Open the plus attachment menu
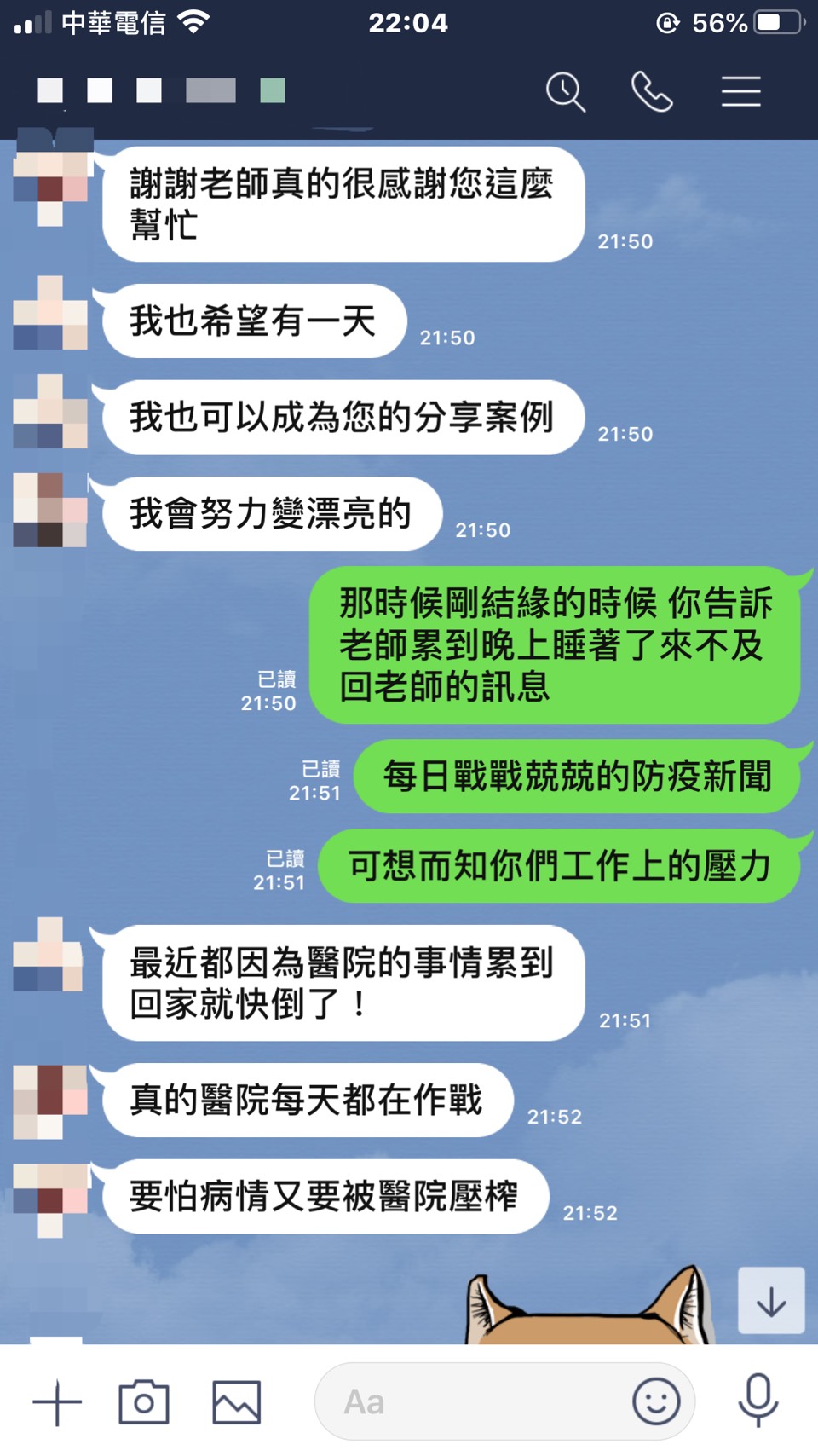The width and height of the screenshot is (818, 1456). pos(57,1402)
